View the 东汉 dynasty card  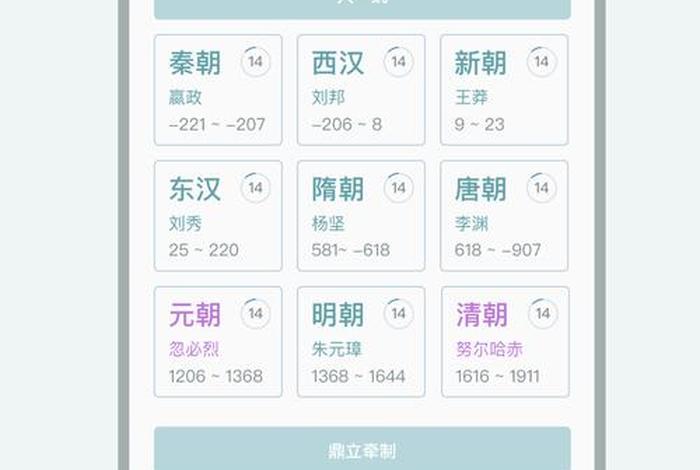click(217, 216)
